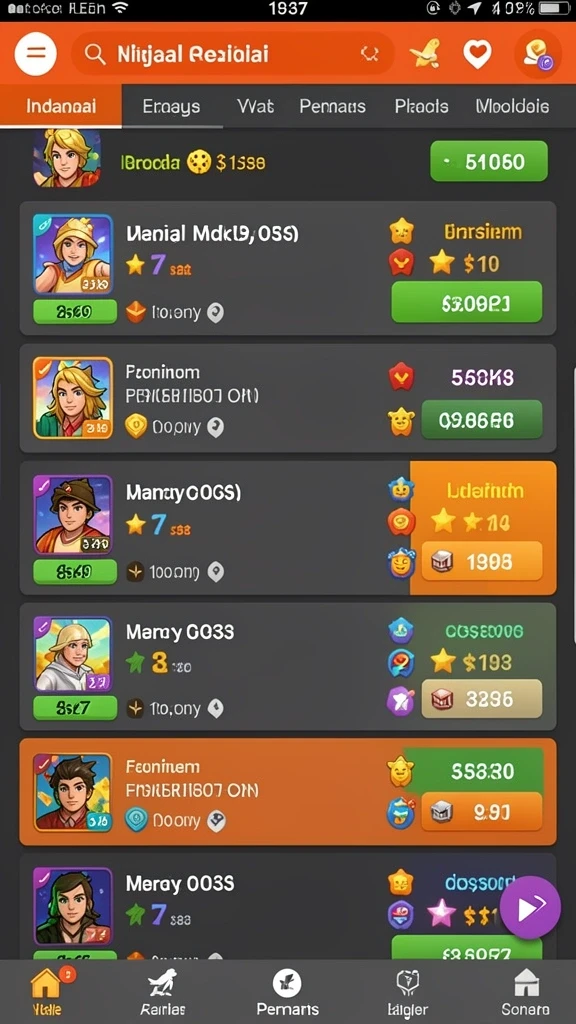Tap the beige 3296 button
Screen dimensions: 576x1024
[482, 699]
